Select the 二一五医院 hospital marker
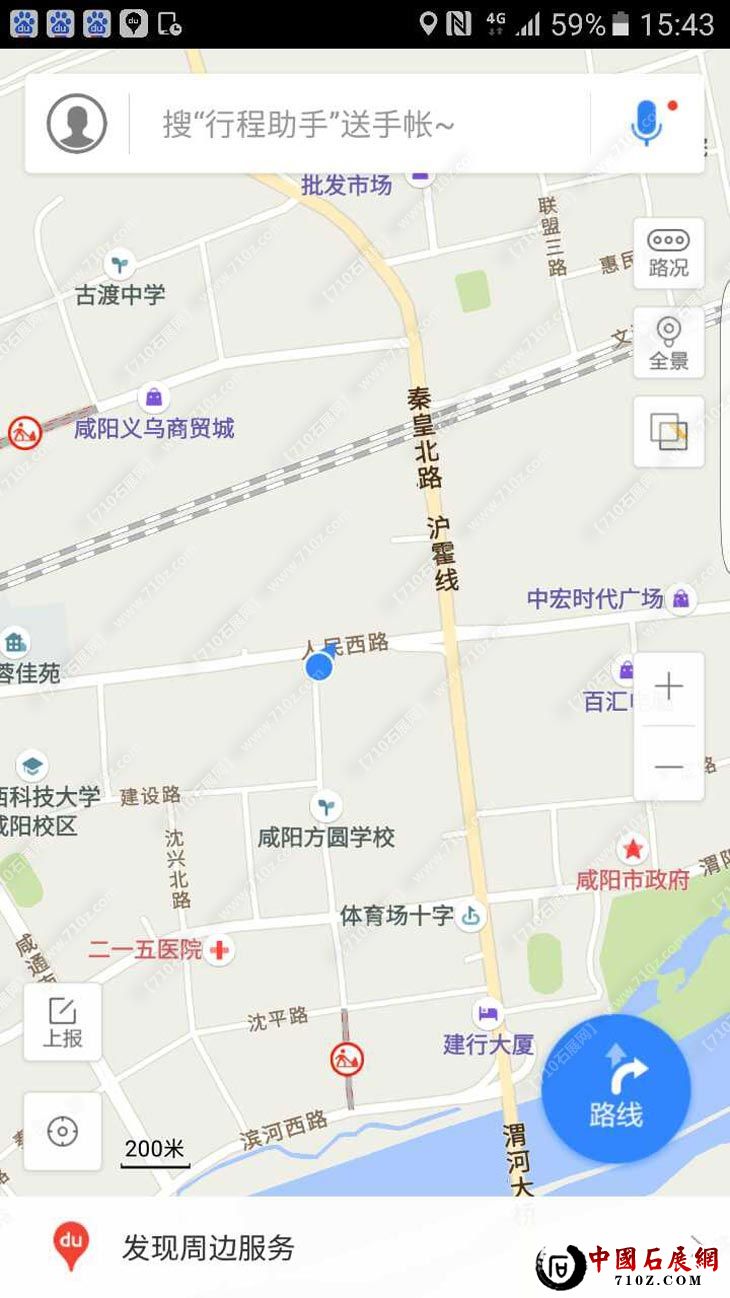The width and height of the screenshot is (730, 1298). point(220,950)
